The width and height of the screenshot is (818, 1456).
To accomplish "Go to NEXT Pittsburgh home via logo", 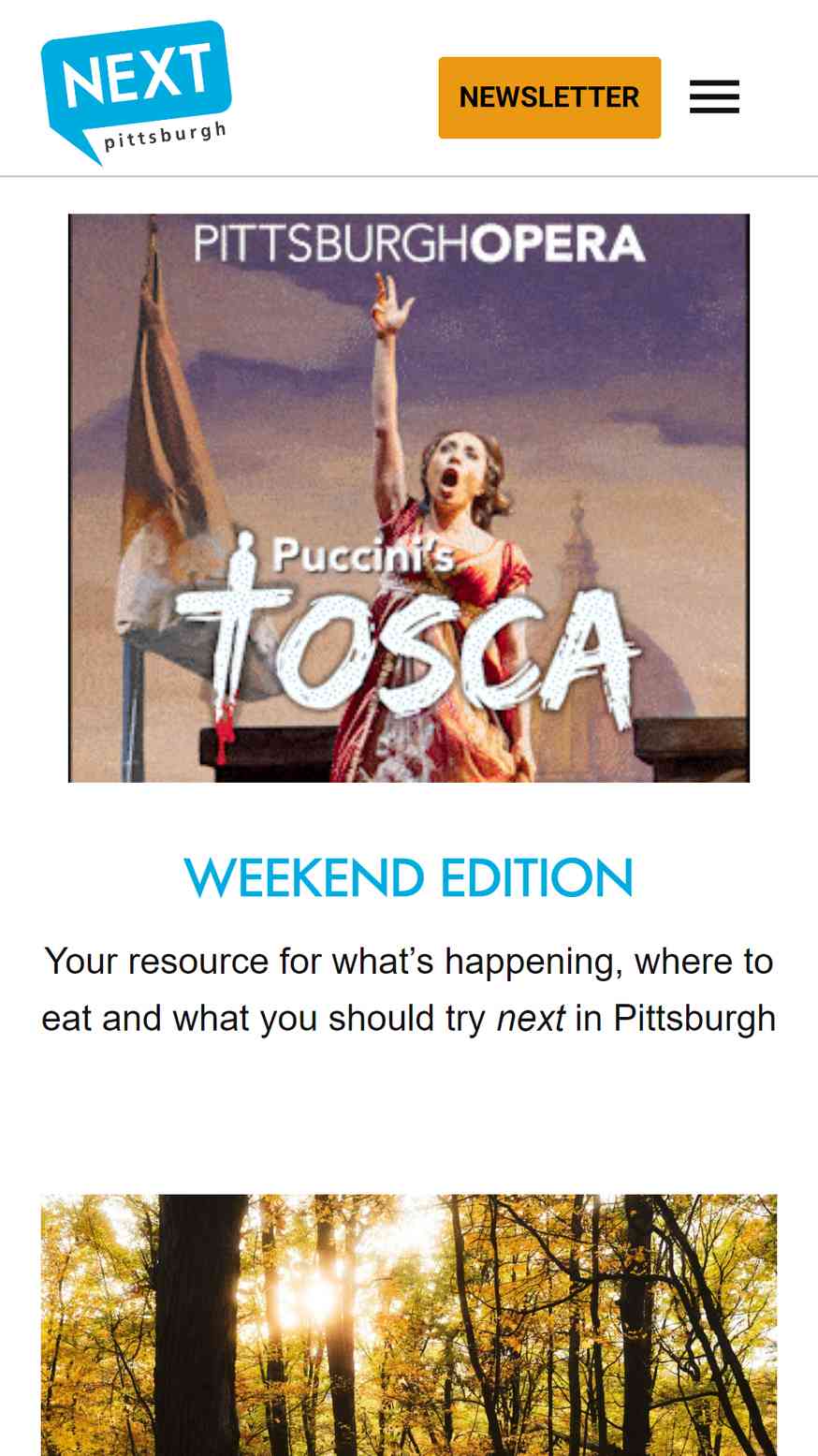I will (x=137, y=93).
